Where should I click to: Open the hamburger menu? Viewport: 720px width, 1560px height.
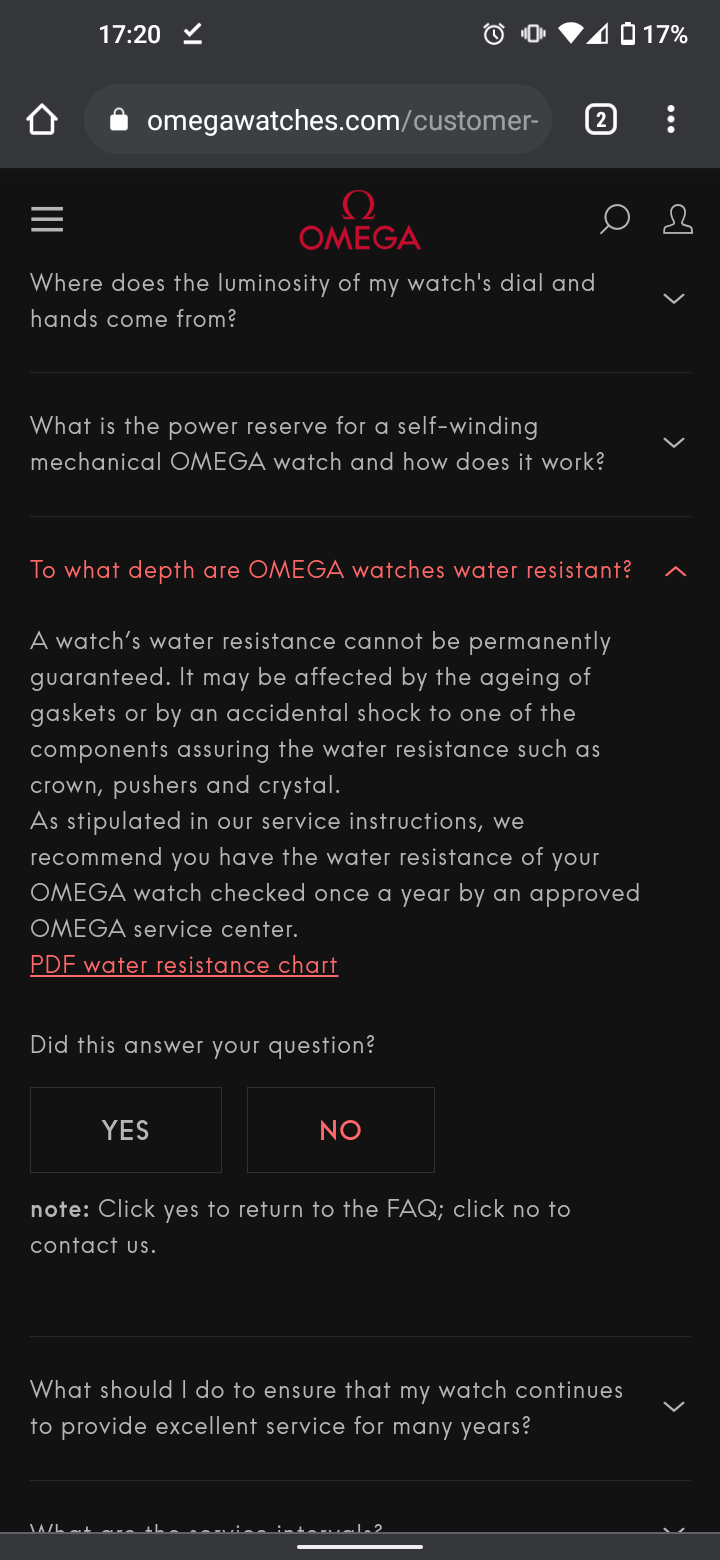47,219
